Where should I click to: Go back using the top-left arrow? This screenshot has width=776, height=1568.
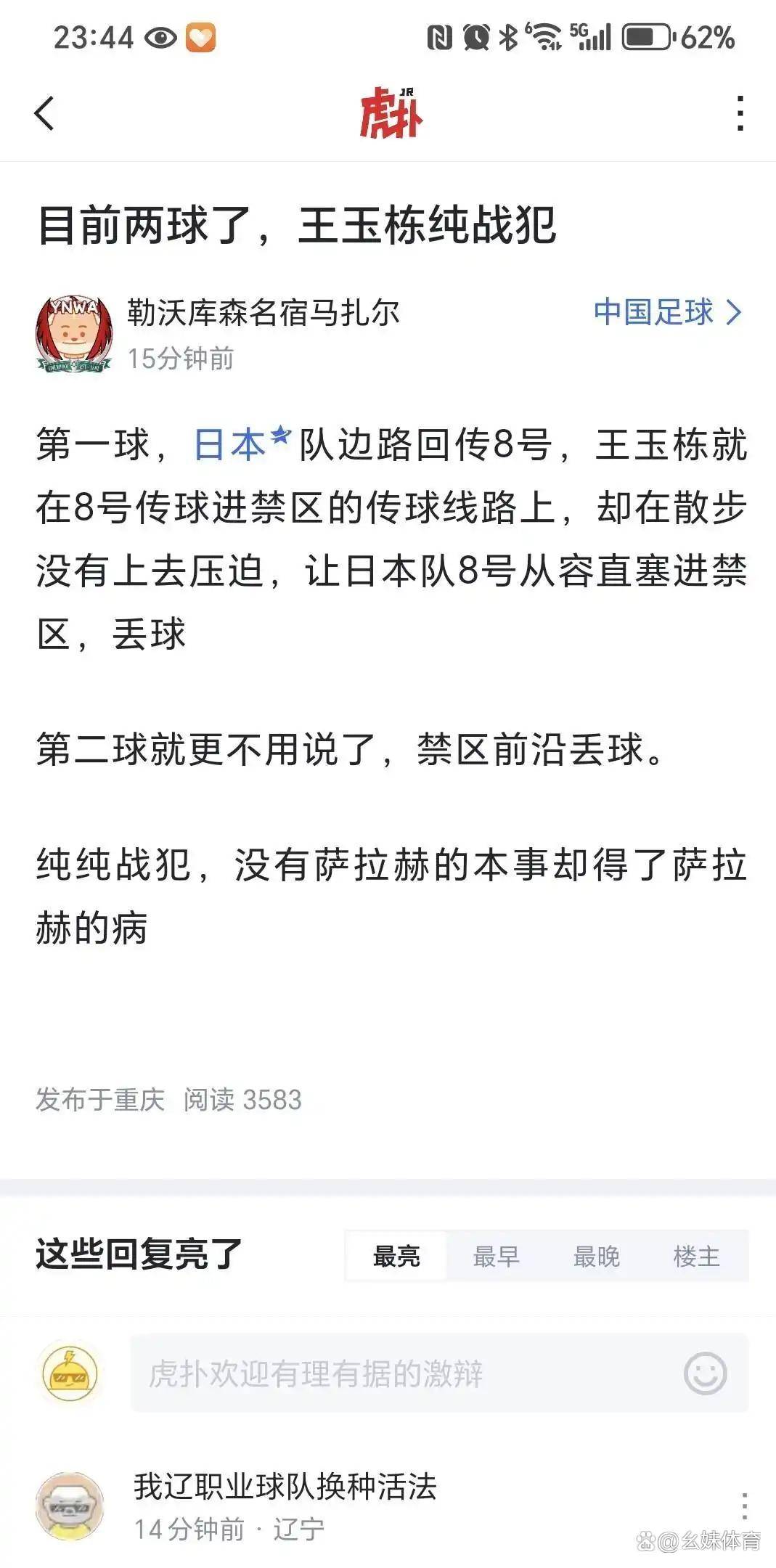pyautogui.click(x=45, y=114)
